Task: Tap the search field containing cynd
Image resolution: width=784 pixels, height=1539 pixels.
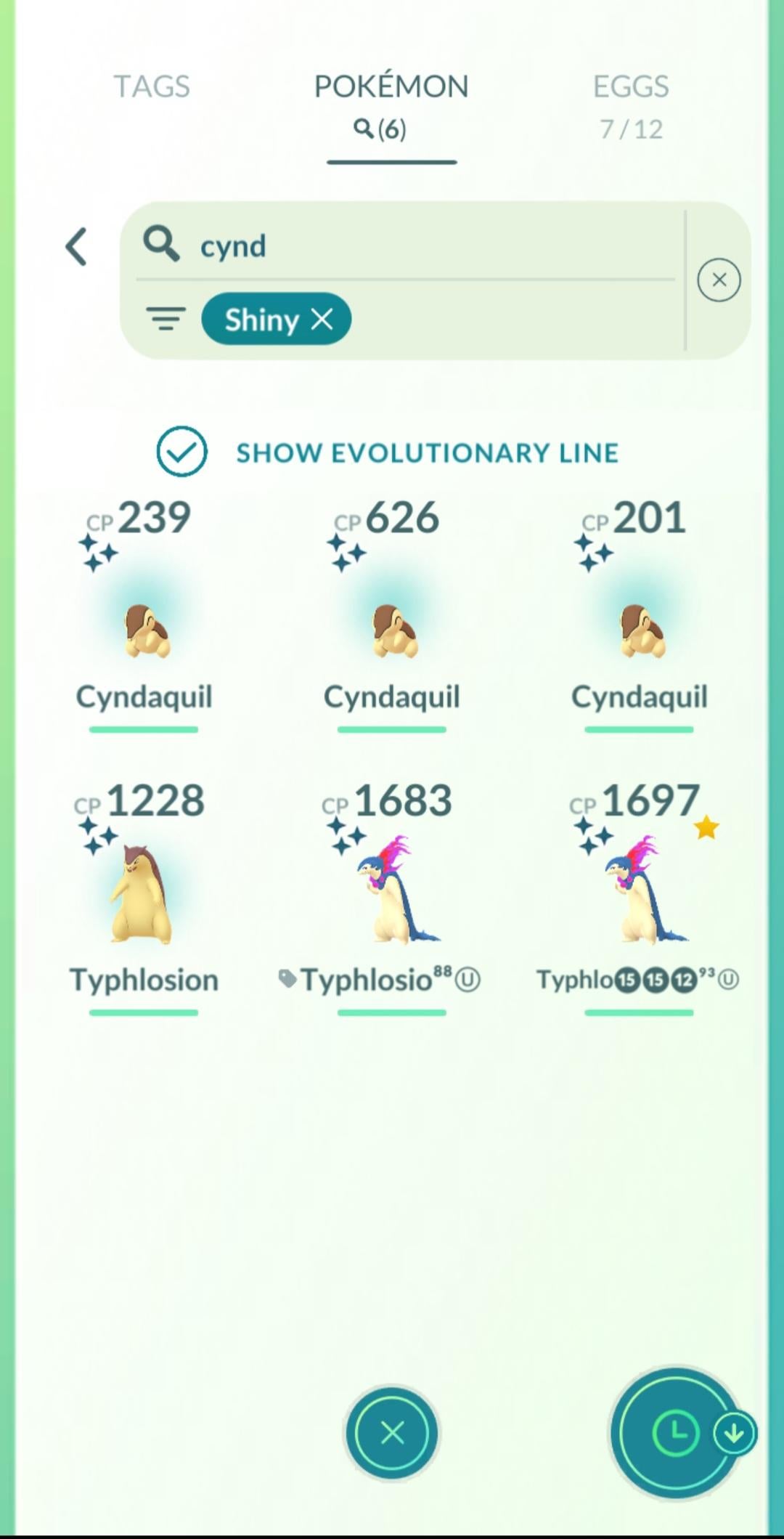Action: [x=407, y=245]
